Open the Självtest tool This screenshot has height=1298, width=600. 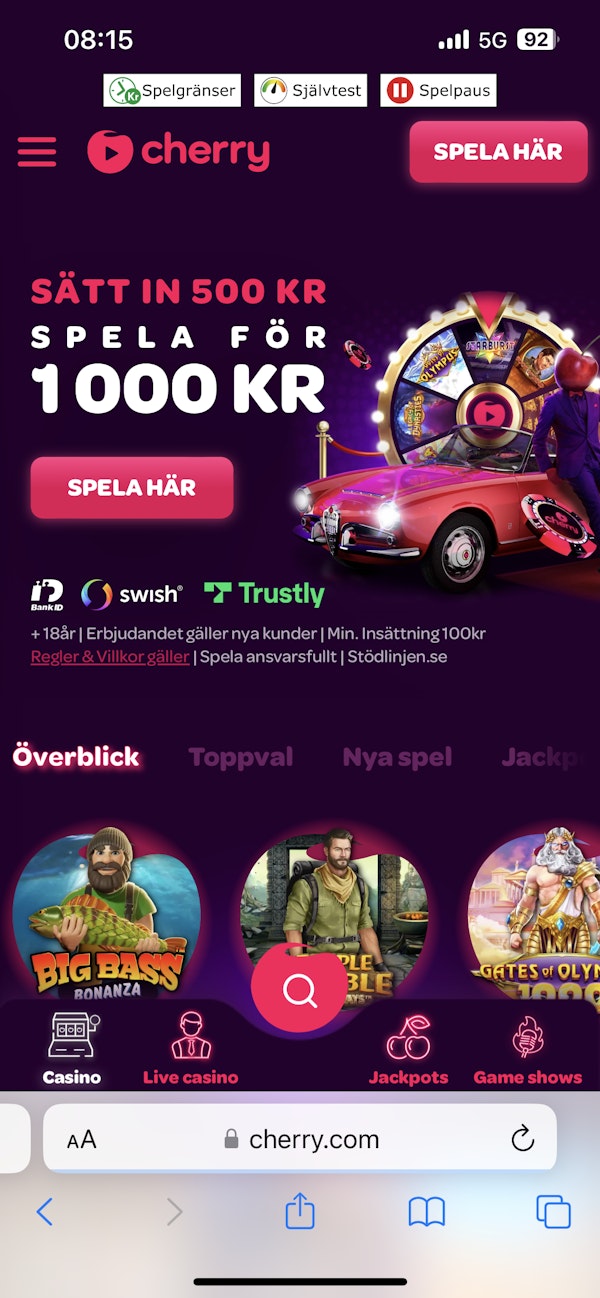tap(311, 91)
